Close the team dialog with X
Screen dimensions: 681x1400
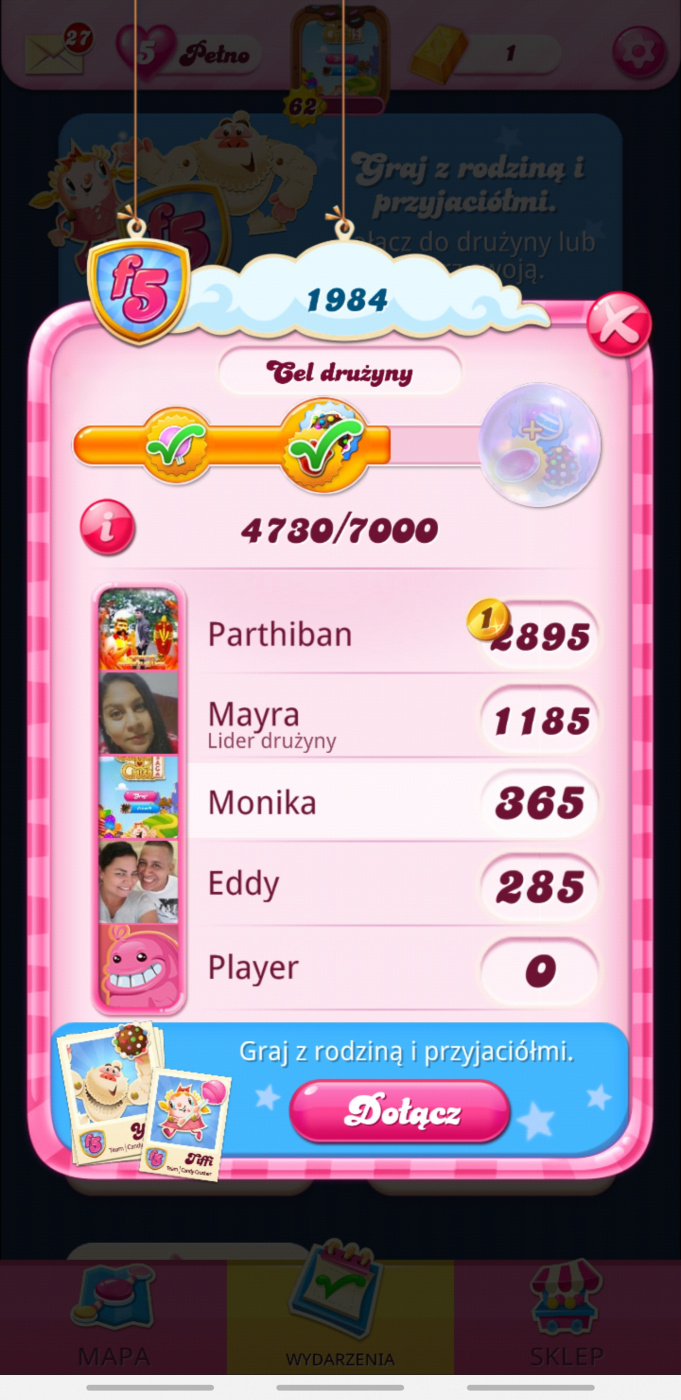point(618,324)
